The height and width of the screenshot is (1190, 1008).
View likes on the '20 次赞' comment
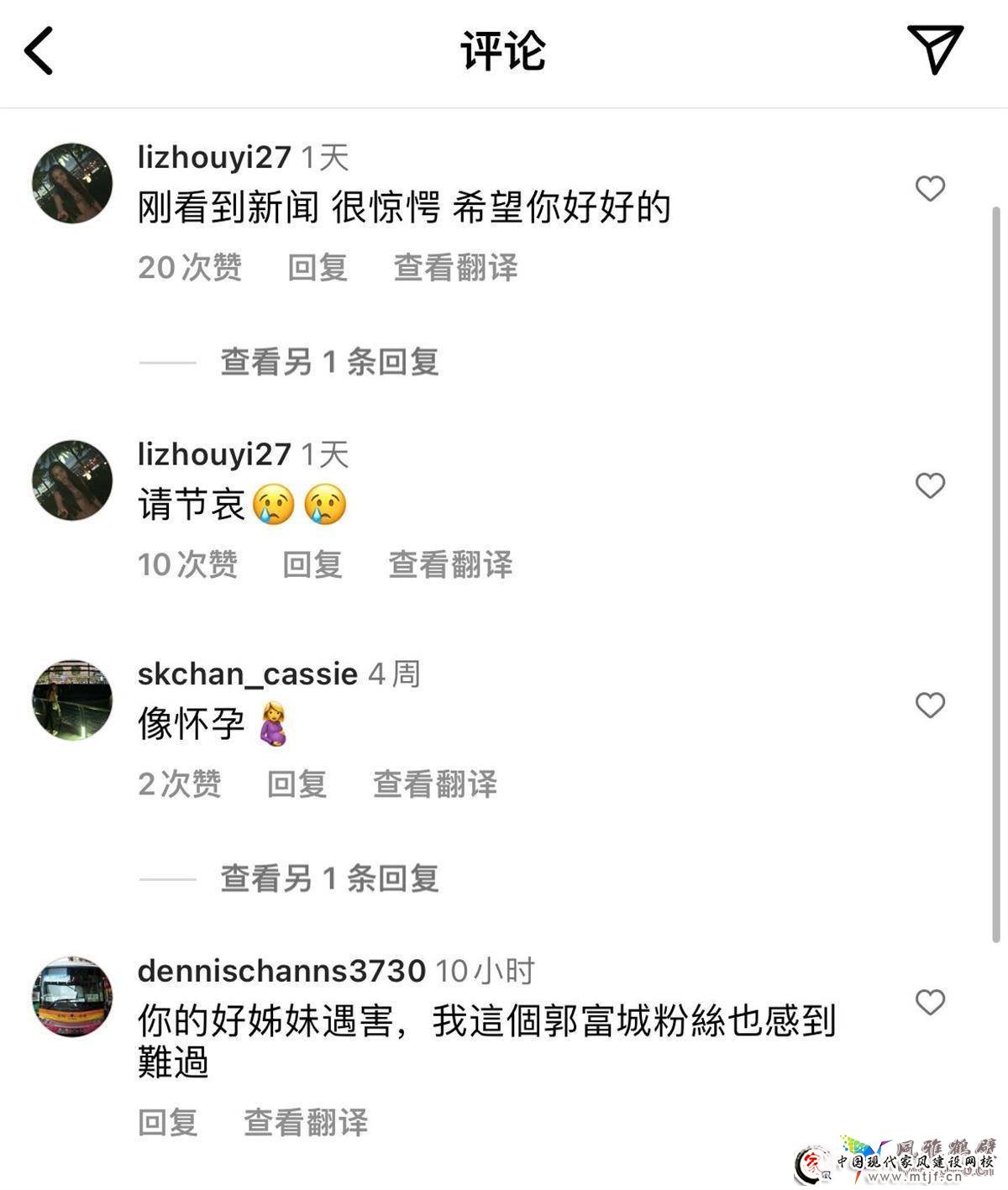coord(190,268)
